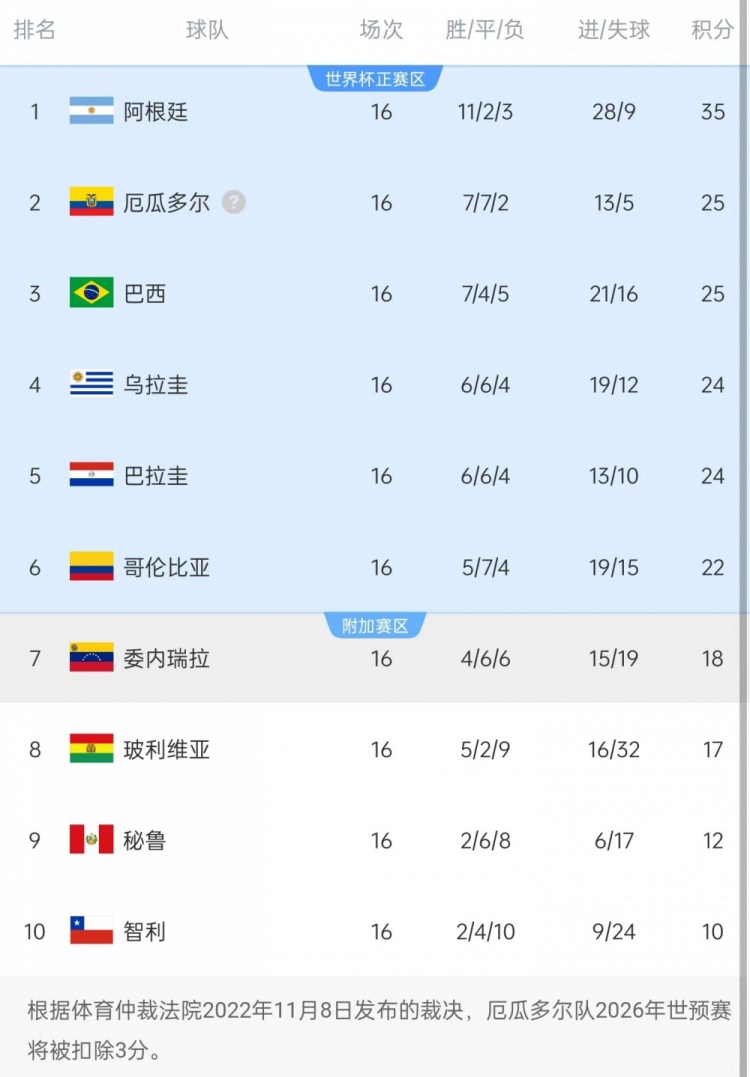Open the 巴拉圭 team row

156,476
